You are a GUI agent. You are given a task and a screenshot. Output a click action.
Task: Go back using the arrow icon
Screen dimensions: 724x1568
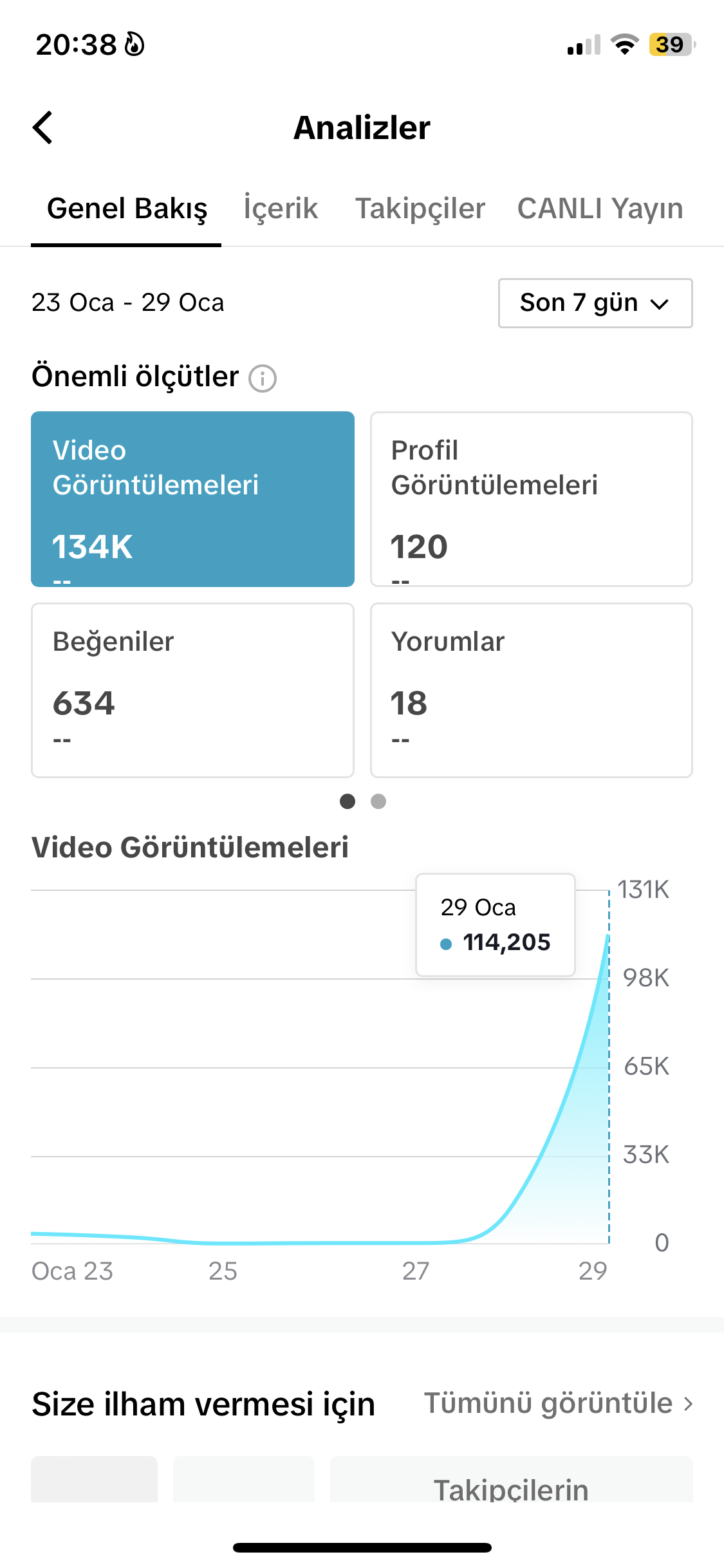(x=42, y=127)
